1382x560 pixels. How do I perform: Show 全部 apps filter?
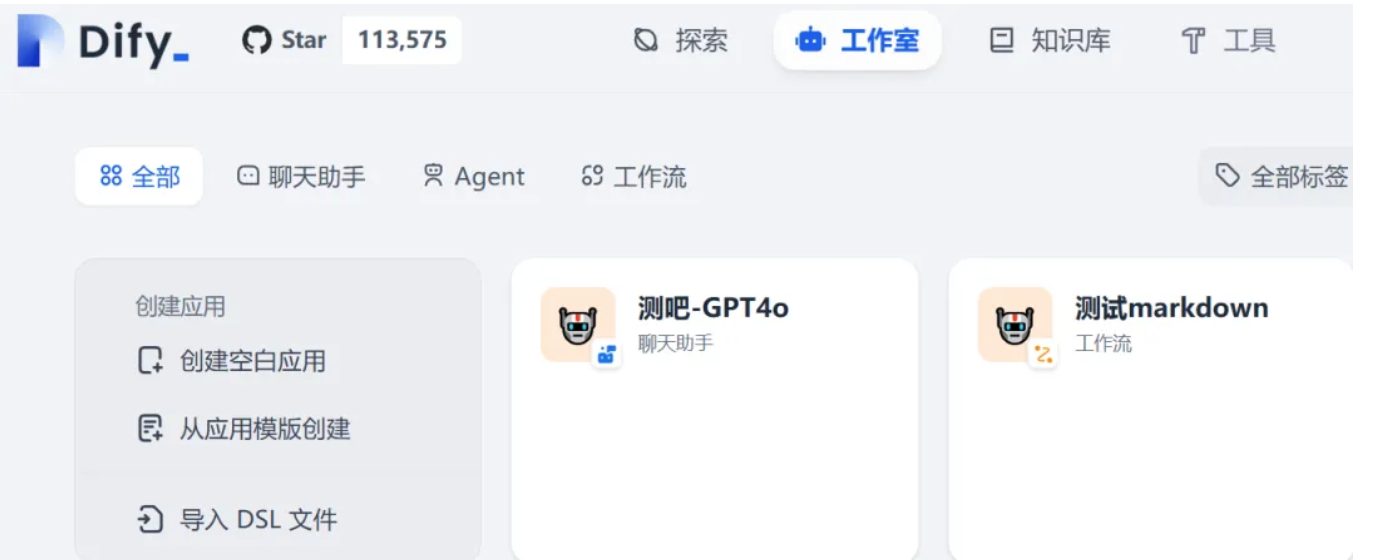(139, 177)
